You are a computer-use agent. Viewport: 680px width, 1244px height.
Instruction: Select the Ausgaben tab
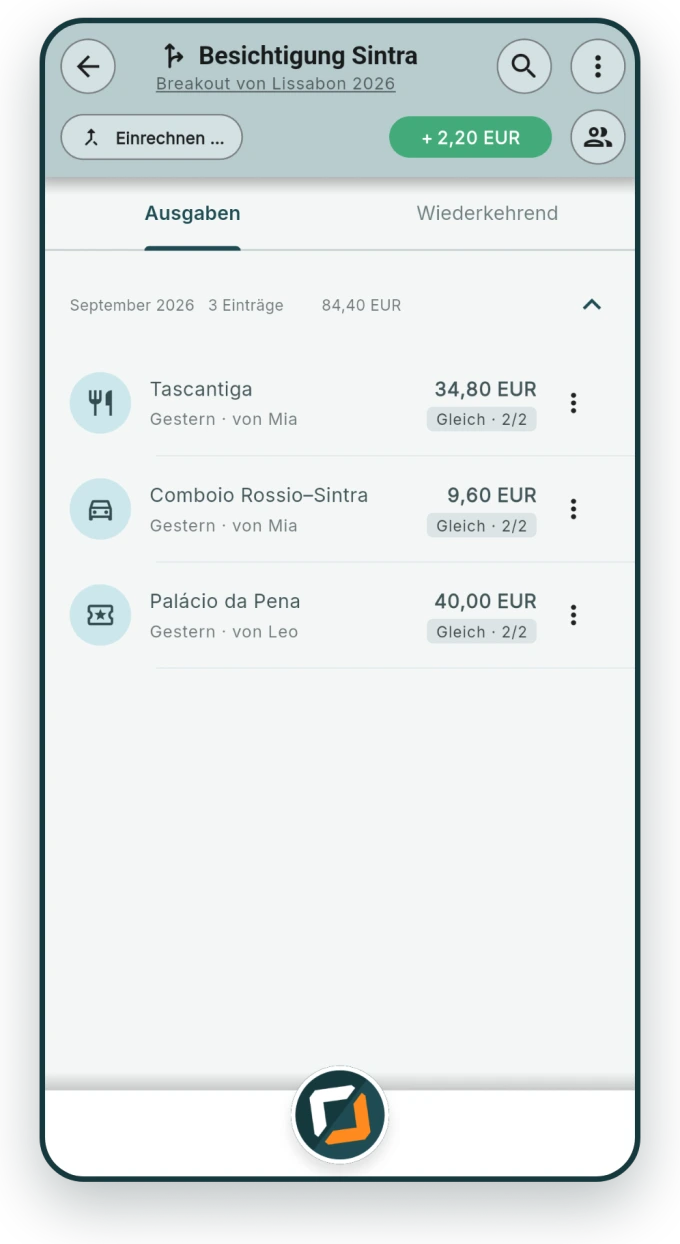click(x=192, y=214)
